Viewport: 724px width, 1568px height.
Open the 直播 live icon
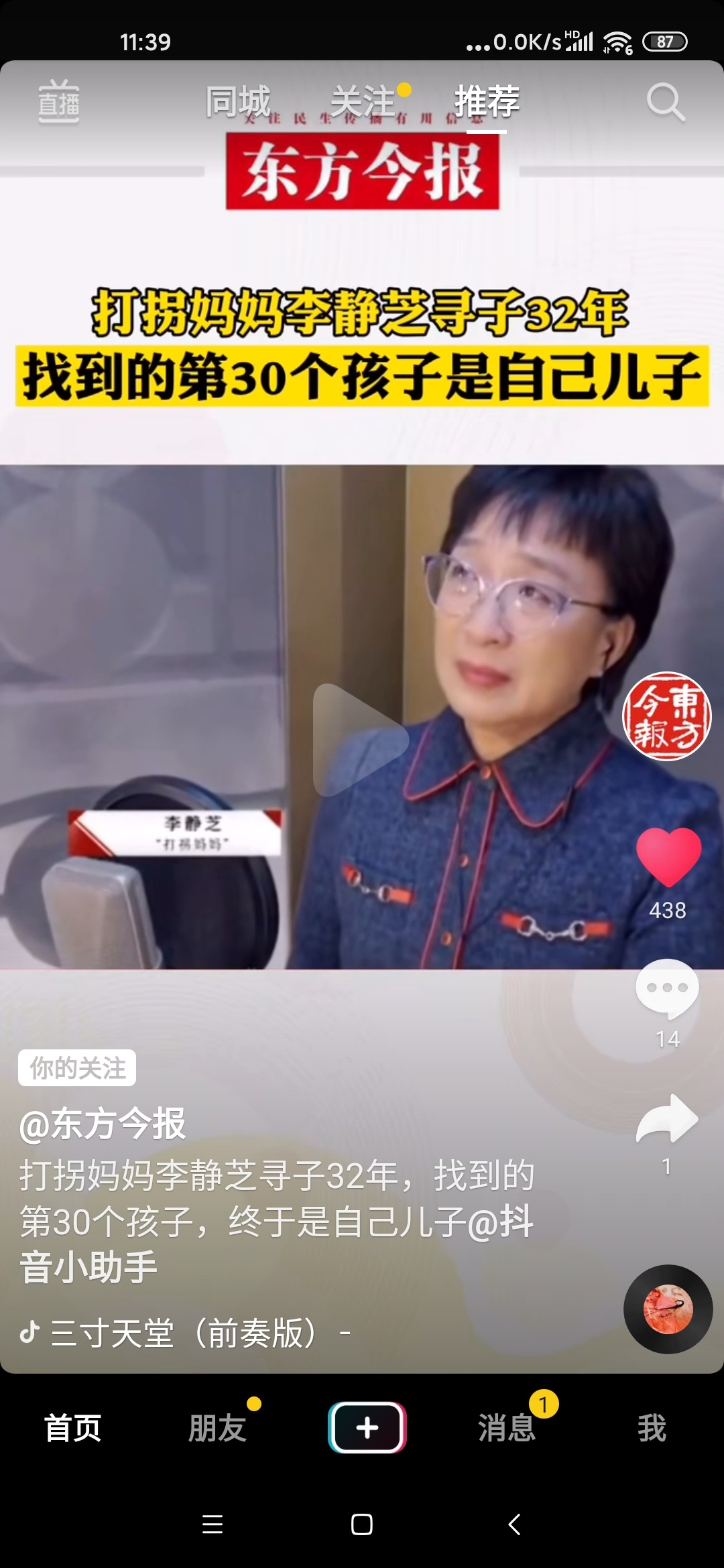pos(58,102)
